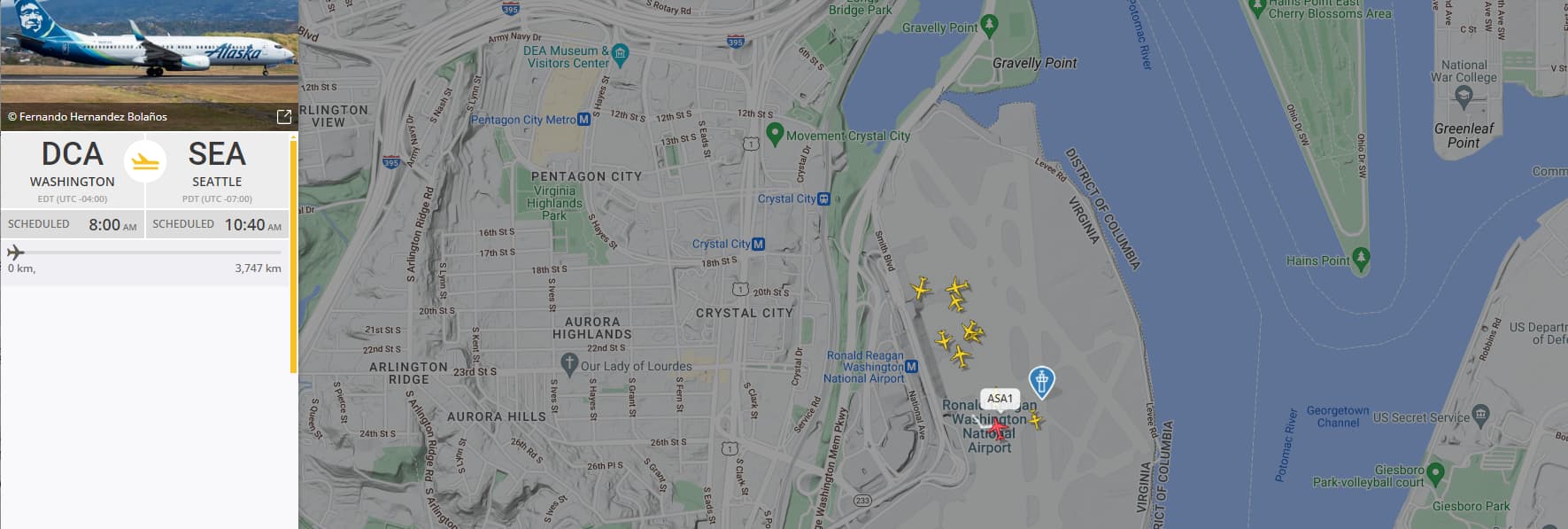Open Pentagon City Metro station marker

pos(583,120)
